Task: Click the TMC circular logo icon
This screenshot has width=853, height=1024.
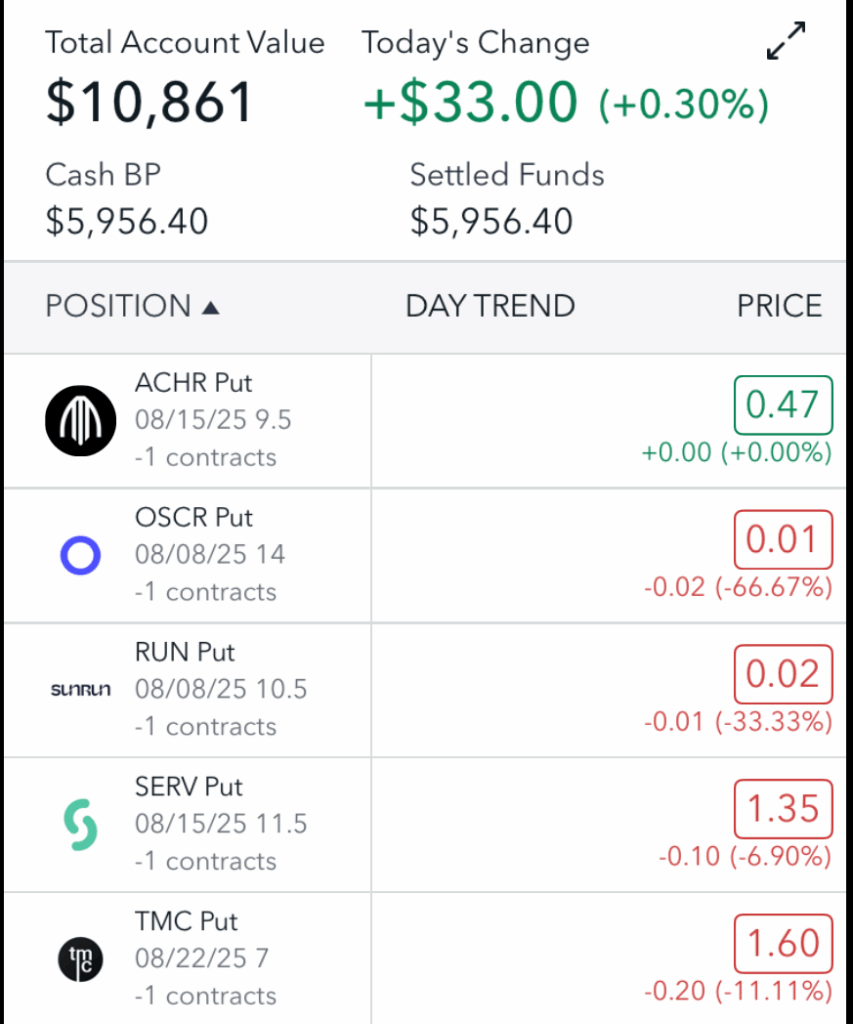Action: coord(80,959)
